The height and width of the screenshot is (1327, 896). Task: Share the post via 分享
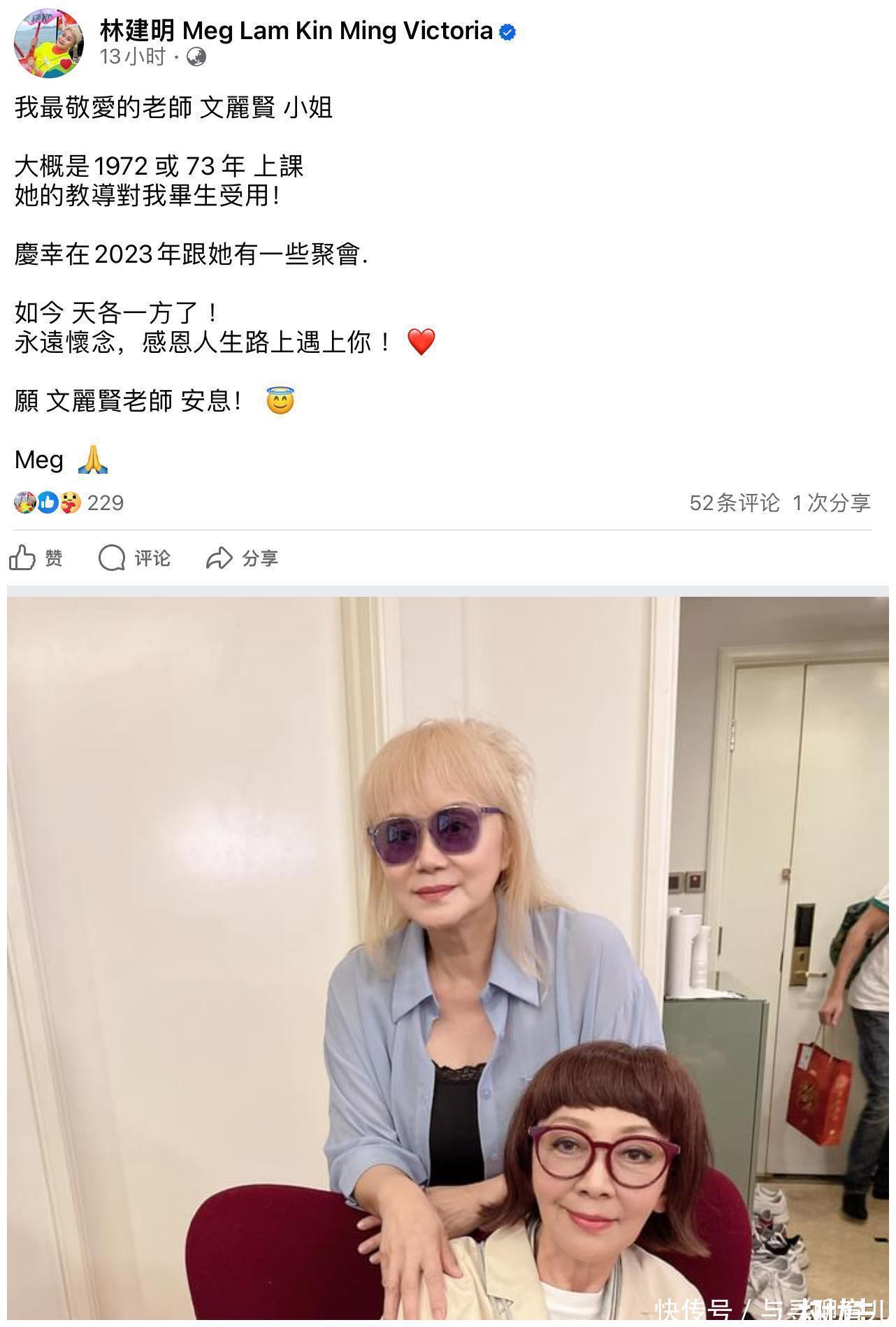coord(243,558)
